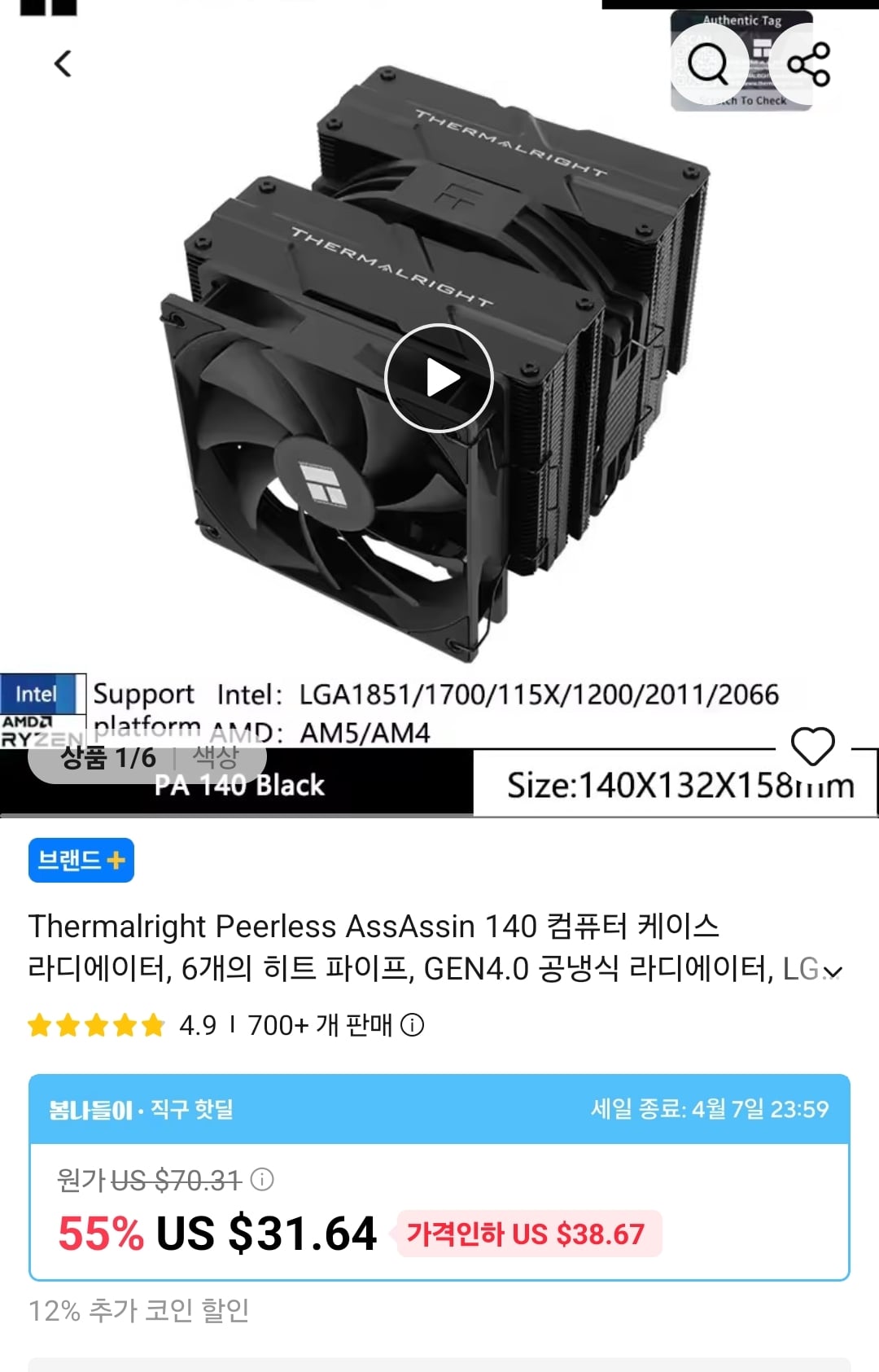Open the info icon next to original price

[x=262, y=1179]
